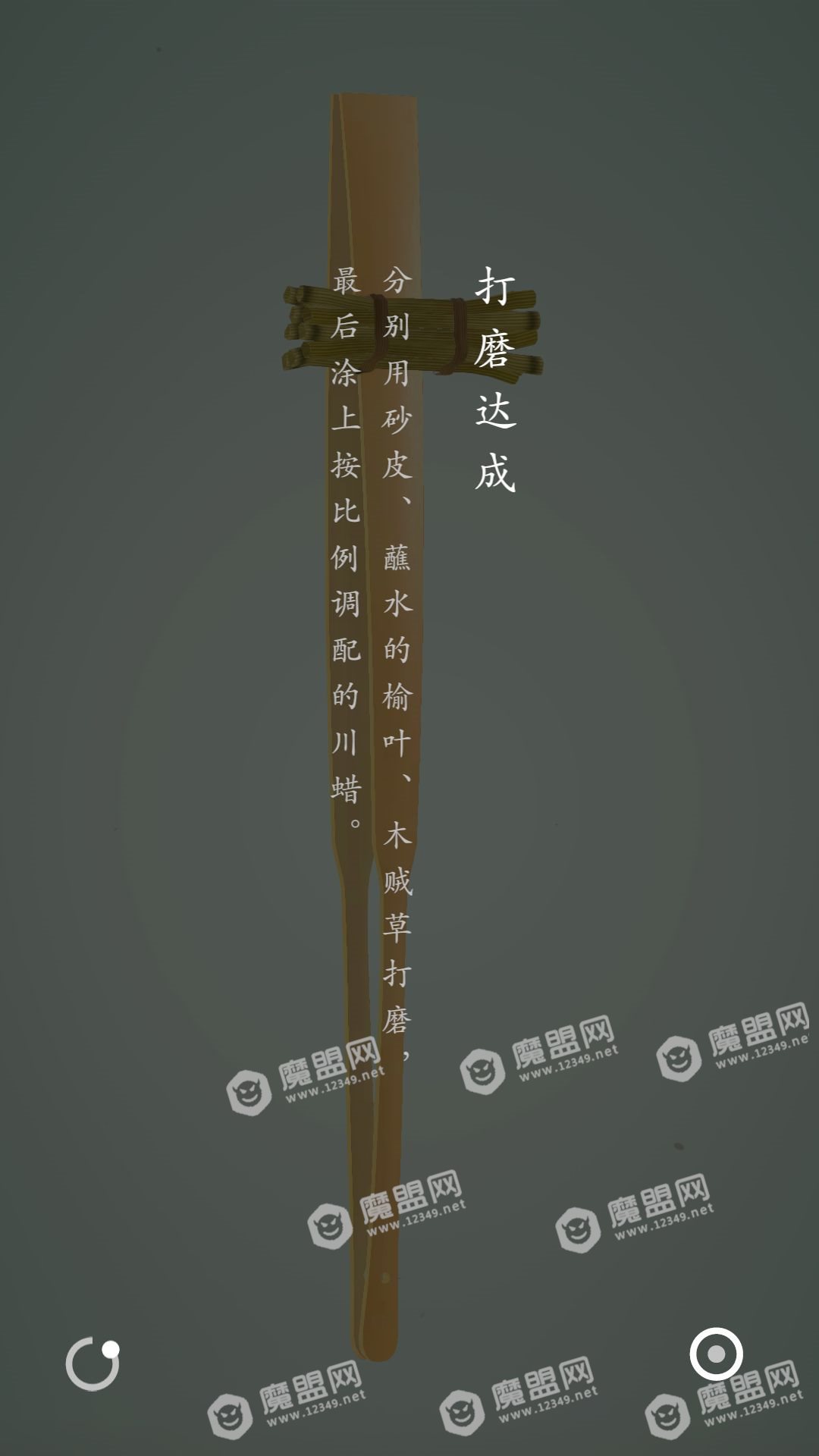This screenshot has width=819, height=1456.
Task: Tap the circular restart icon
Action: click(x=93, y=1364)
